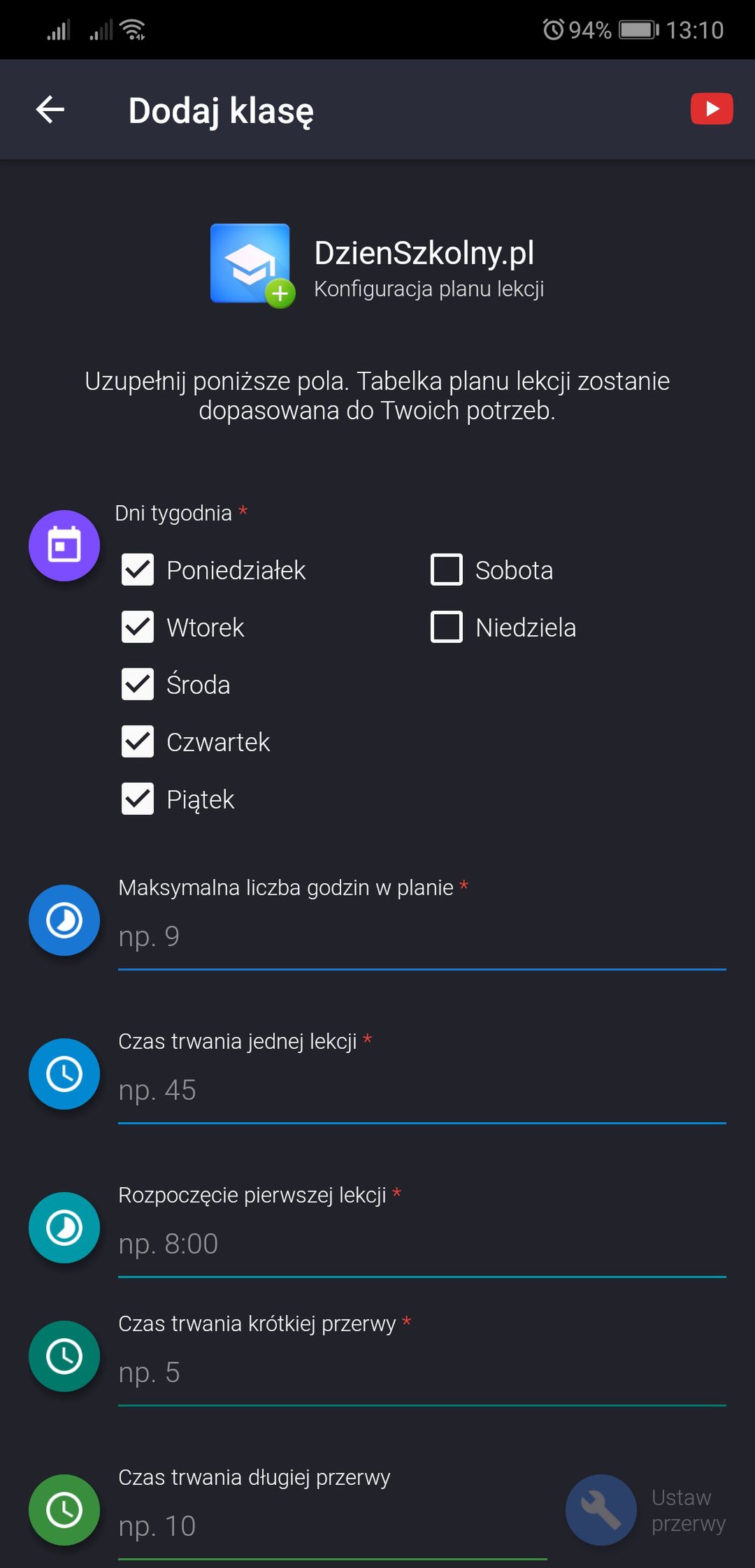755x1568 pixels.
Task: Edit the Czas trwania krótkiej przerwy field
Action: coord(422,1373)
